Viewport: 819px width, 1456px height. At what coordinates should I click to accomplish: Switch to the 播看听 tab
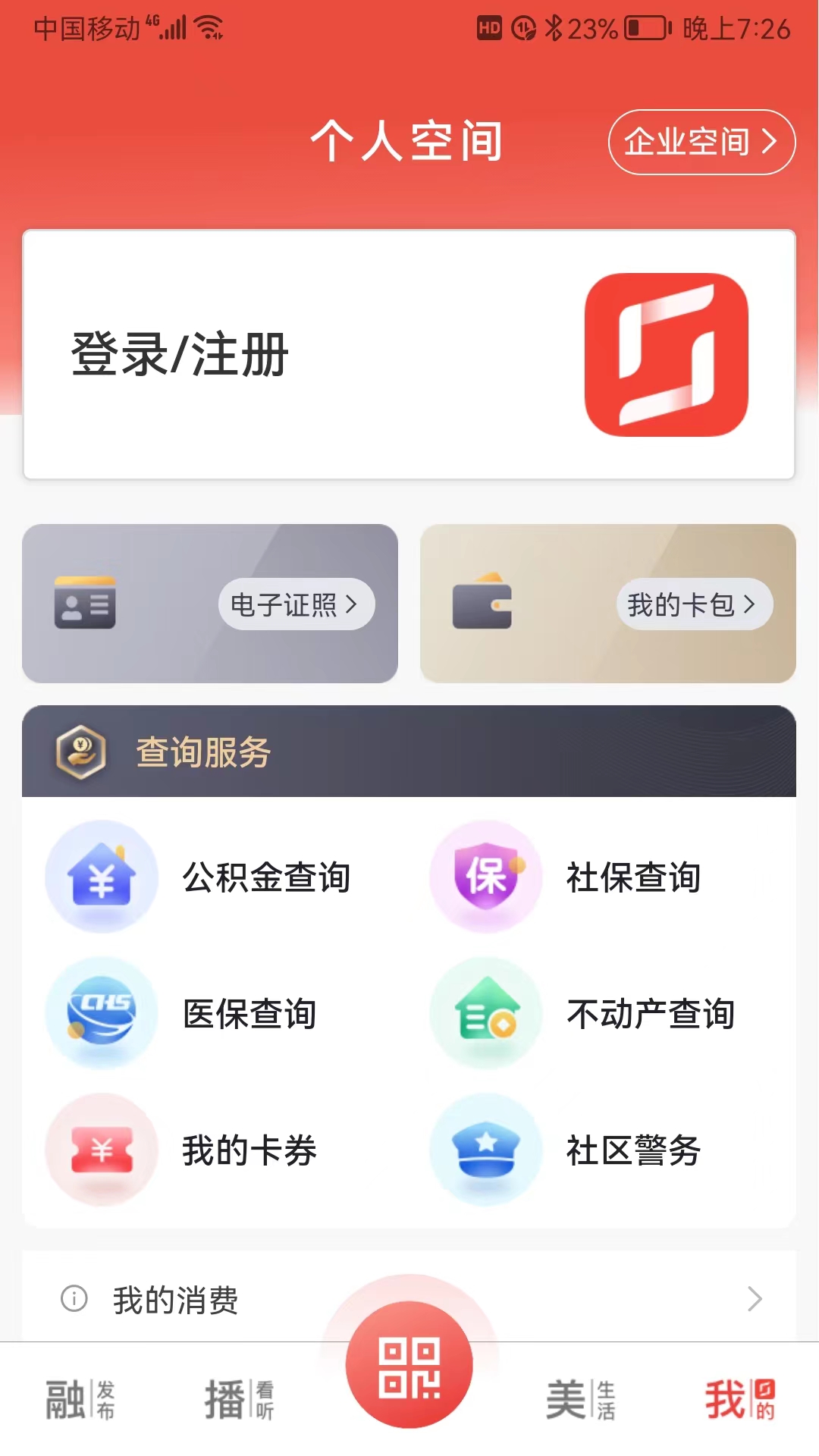237,1401
